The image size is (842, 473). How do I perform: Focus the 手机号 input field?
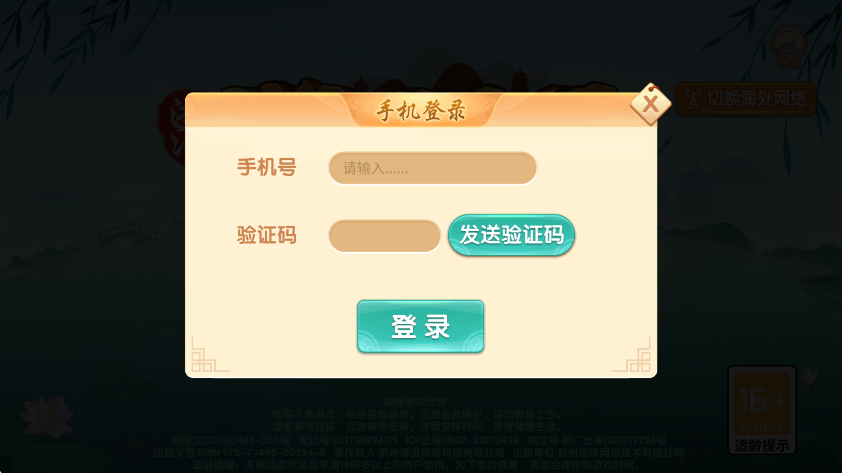coord(432,168)
